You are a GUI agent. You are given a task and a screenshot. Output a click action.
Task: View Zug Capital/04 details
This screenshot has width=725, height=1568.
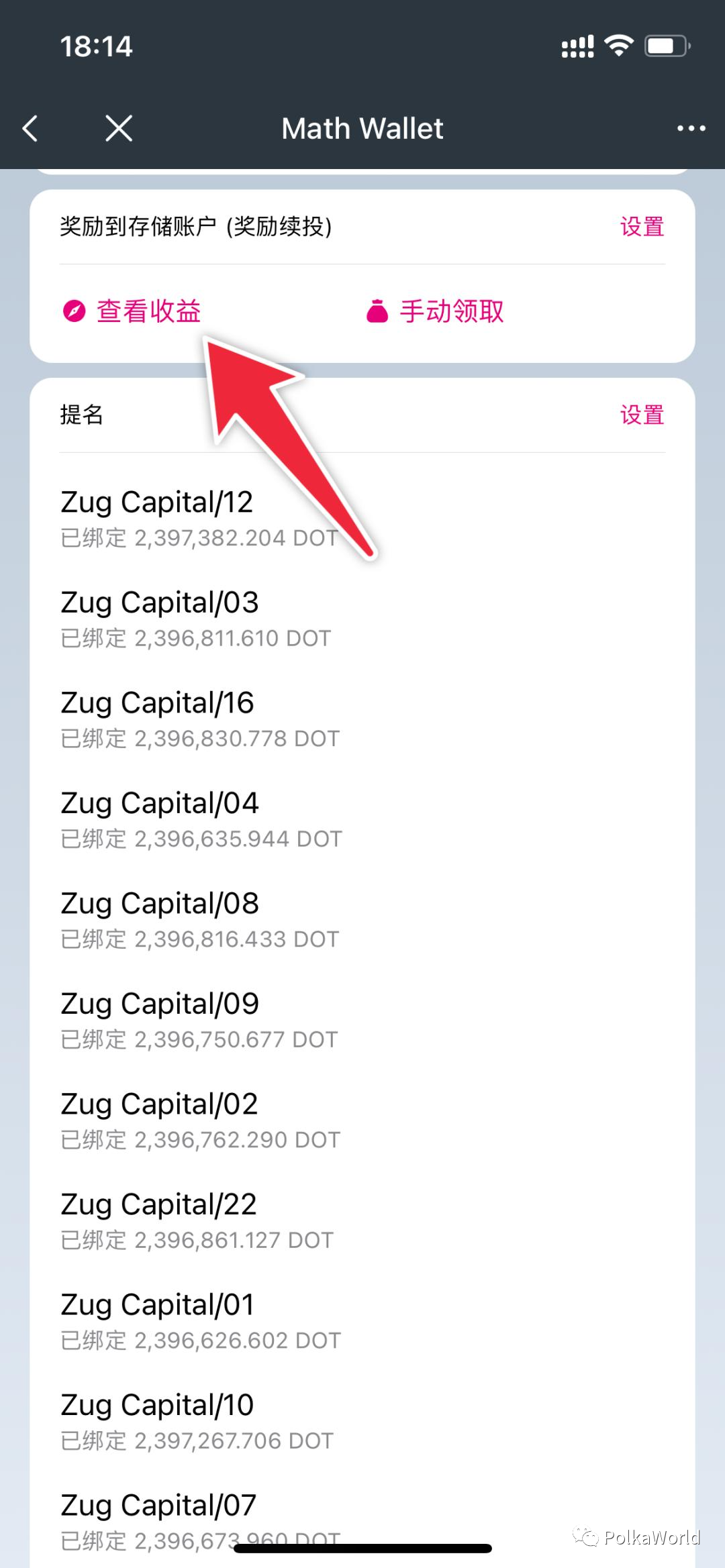click(362, 819)
